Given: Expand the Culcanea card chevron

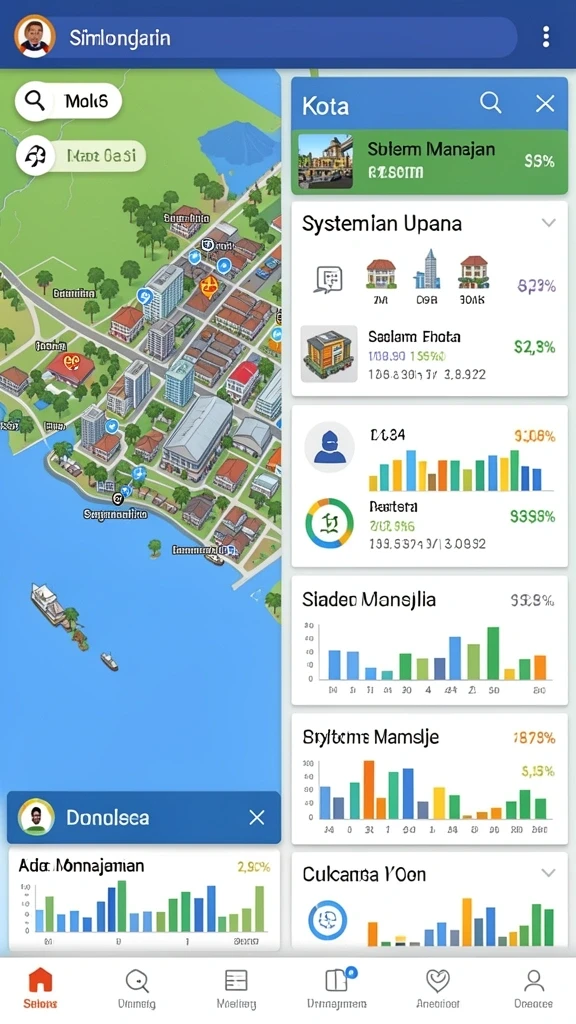Looking at the screenshot, I should pos(549,873).
